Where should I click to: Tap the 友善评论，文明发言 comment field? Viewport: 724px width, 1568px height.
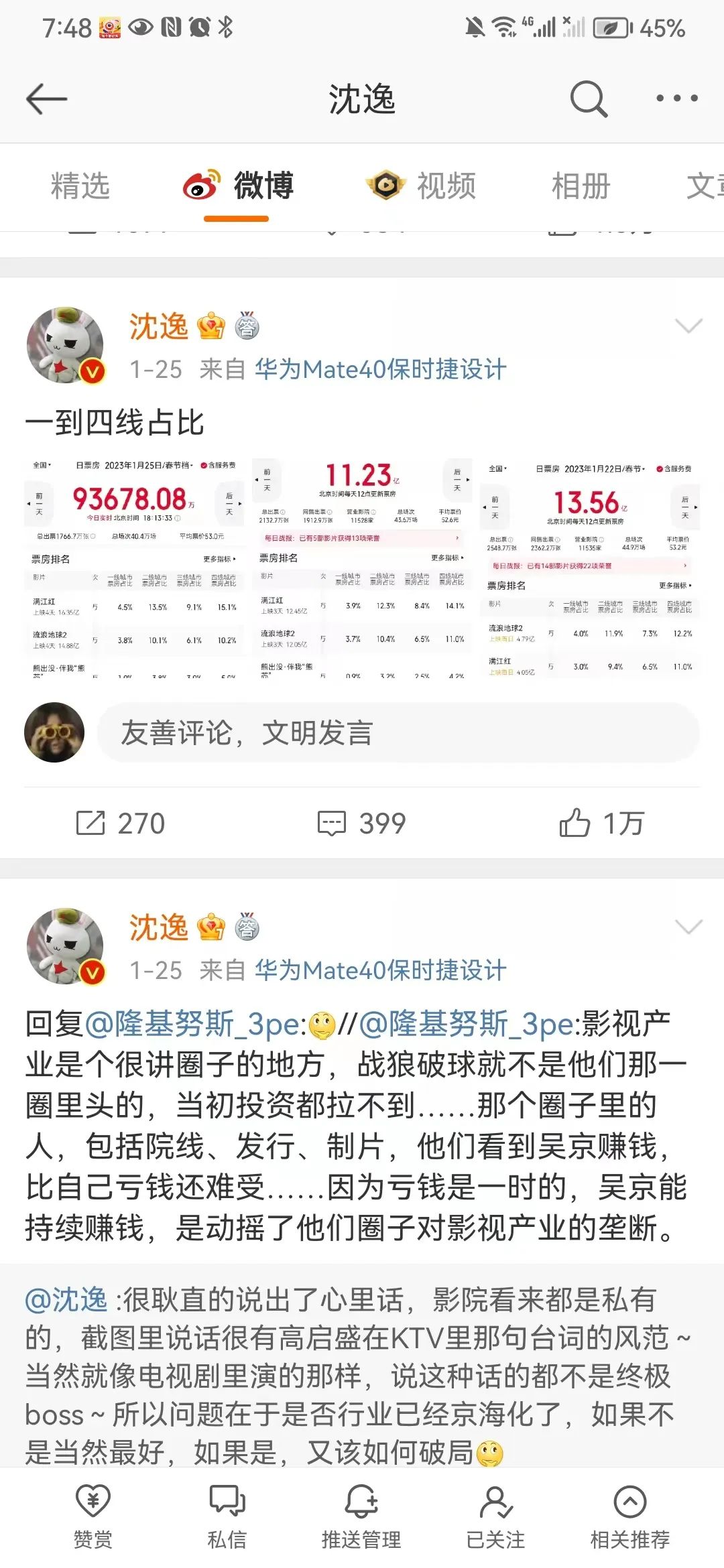click(x=398, y=732)
